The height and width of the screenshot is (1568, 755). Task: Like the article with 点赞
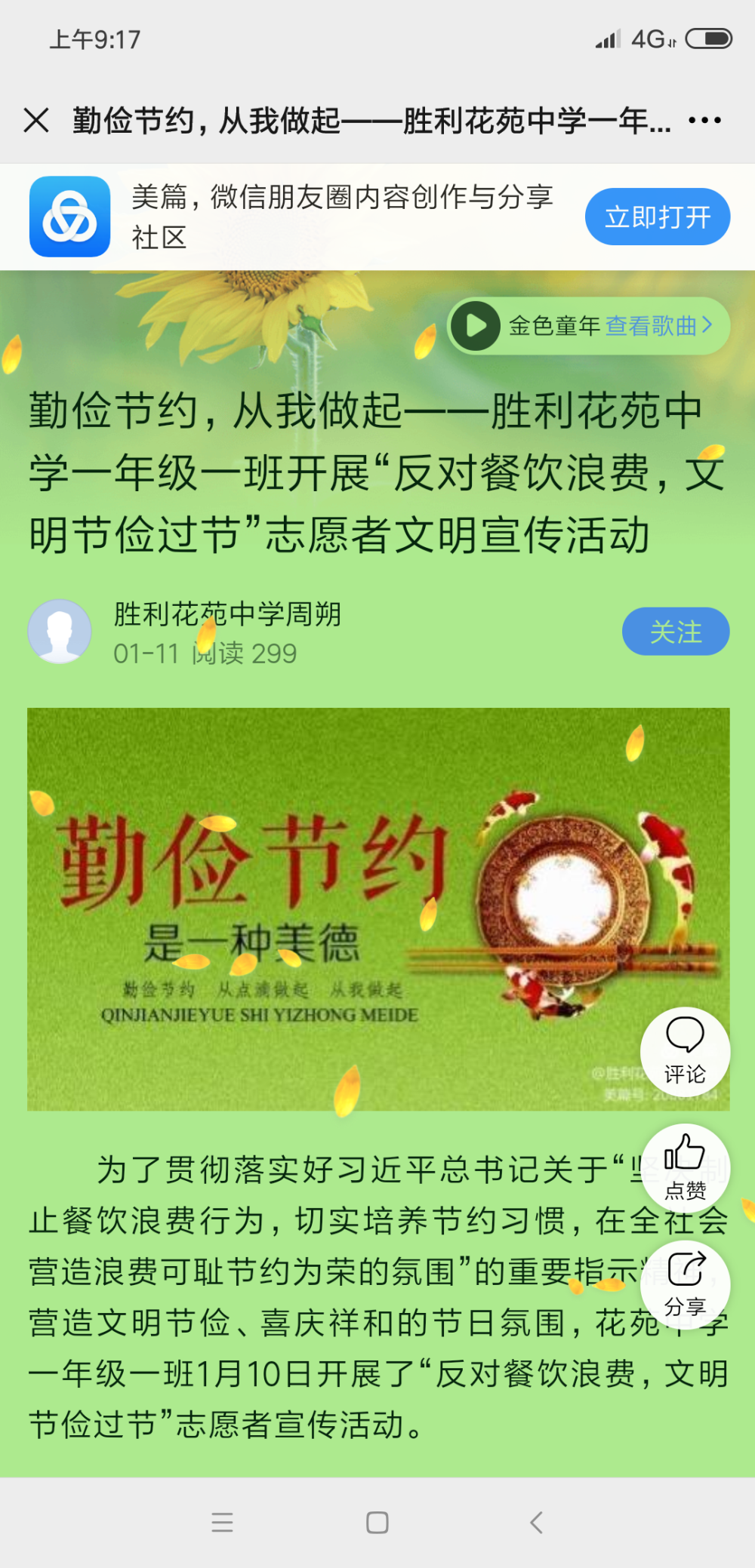(x=685, y=1167)
